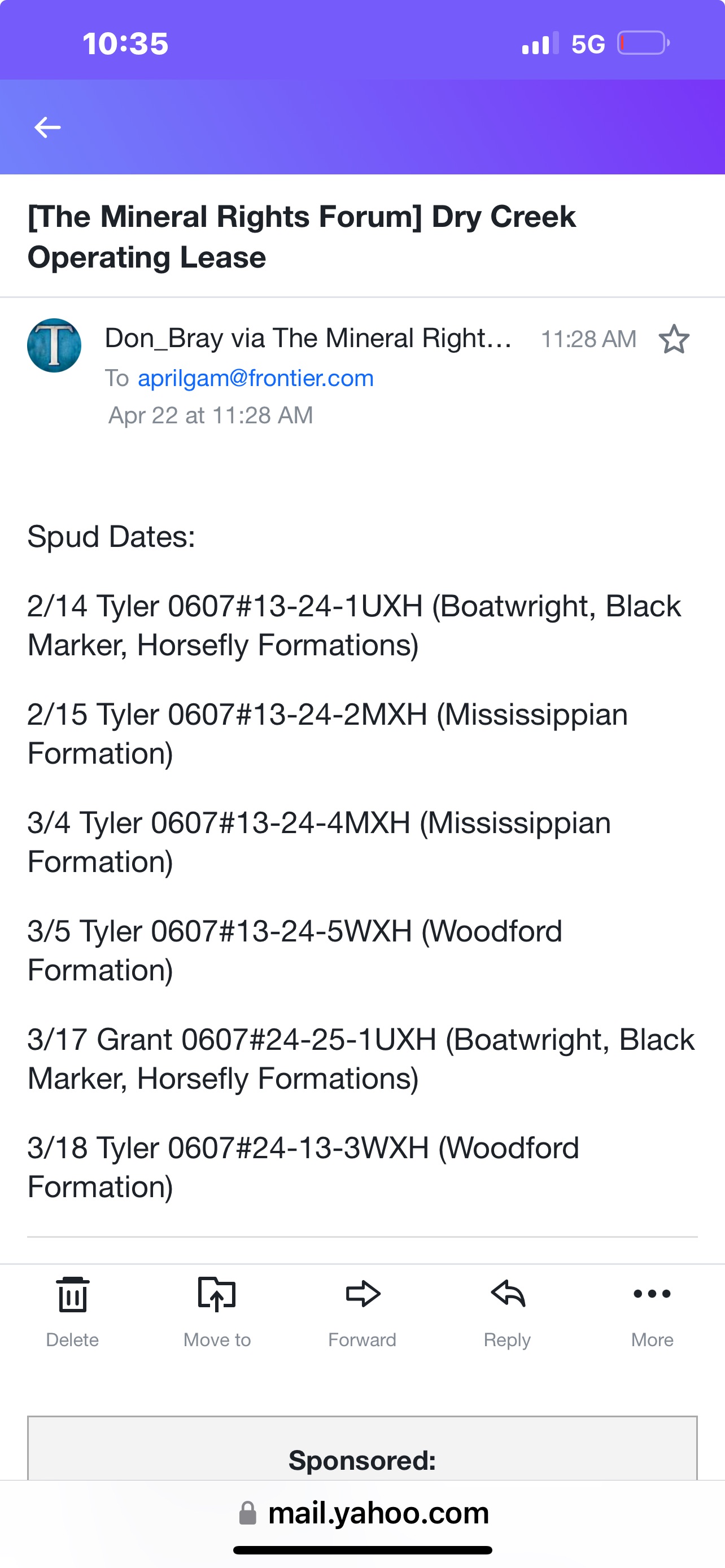Open the Move to folder option
Image resolution: width=725 pixels, height=1568 pixels.
click(x=217, y=1312)
